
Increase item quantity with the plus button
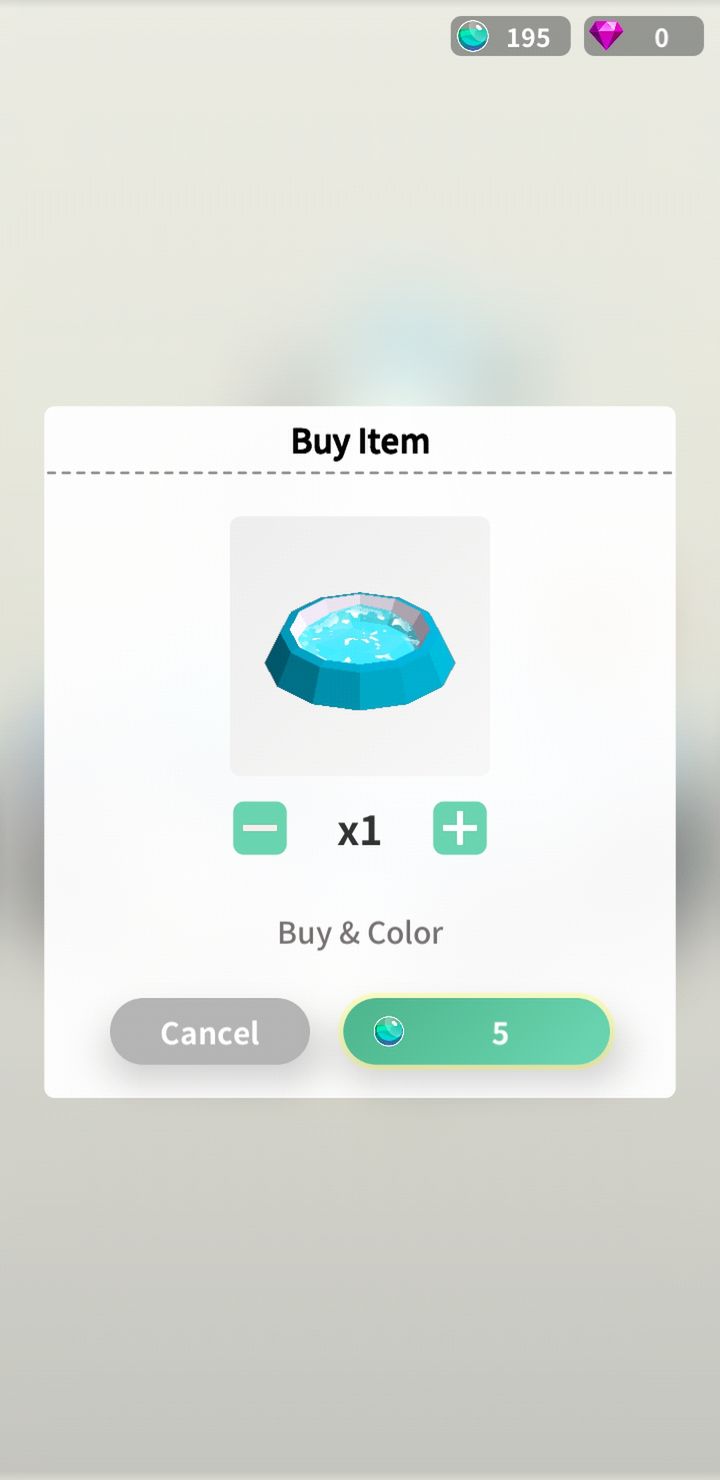point(460,828)
